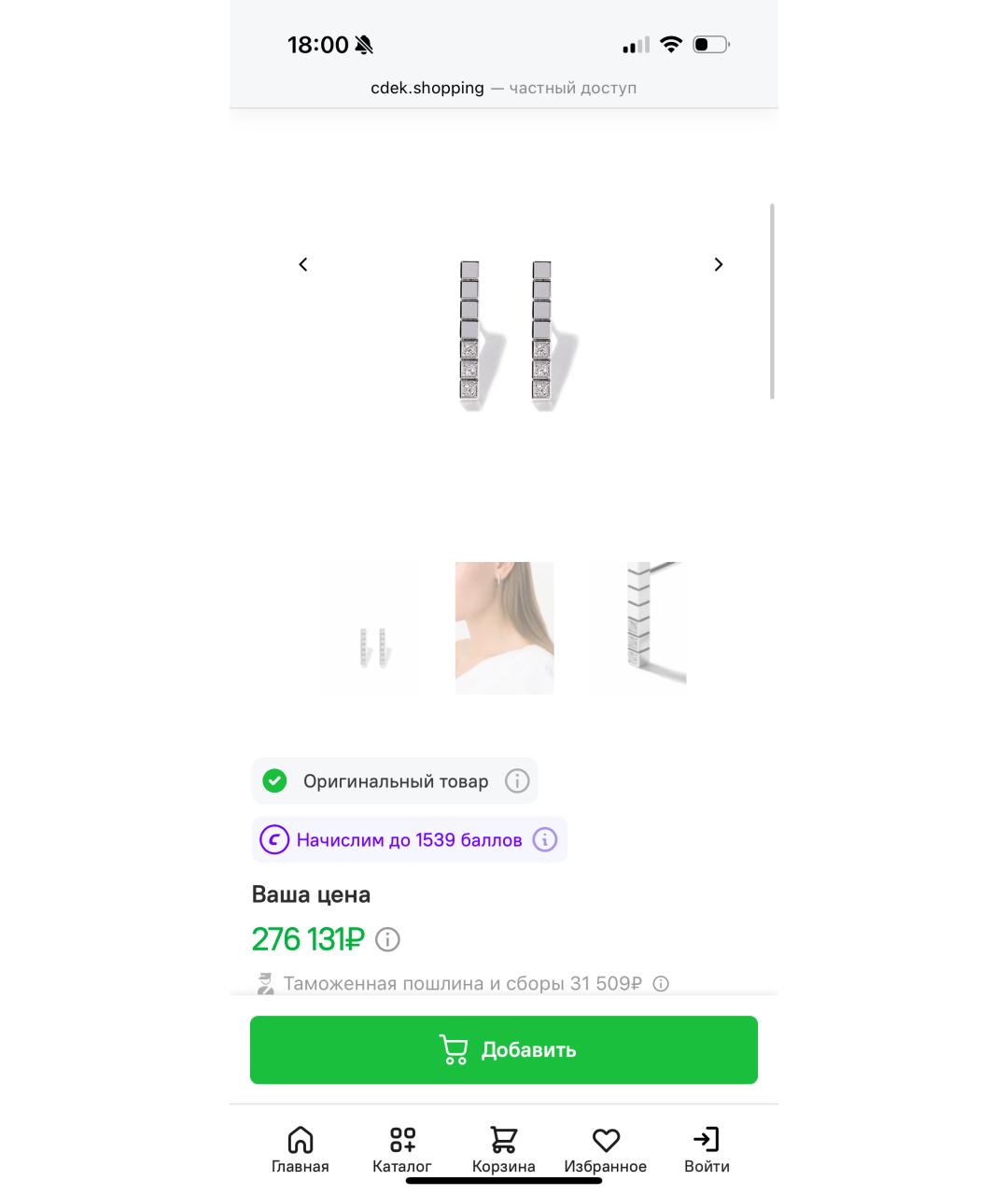Open the Каталог tab
1008x1195 pixels.
tap(402, 1149)
